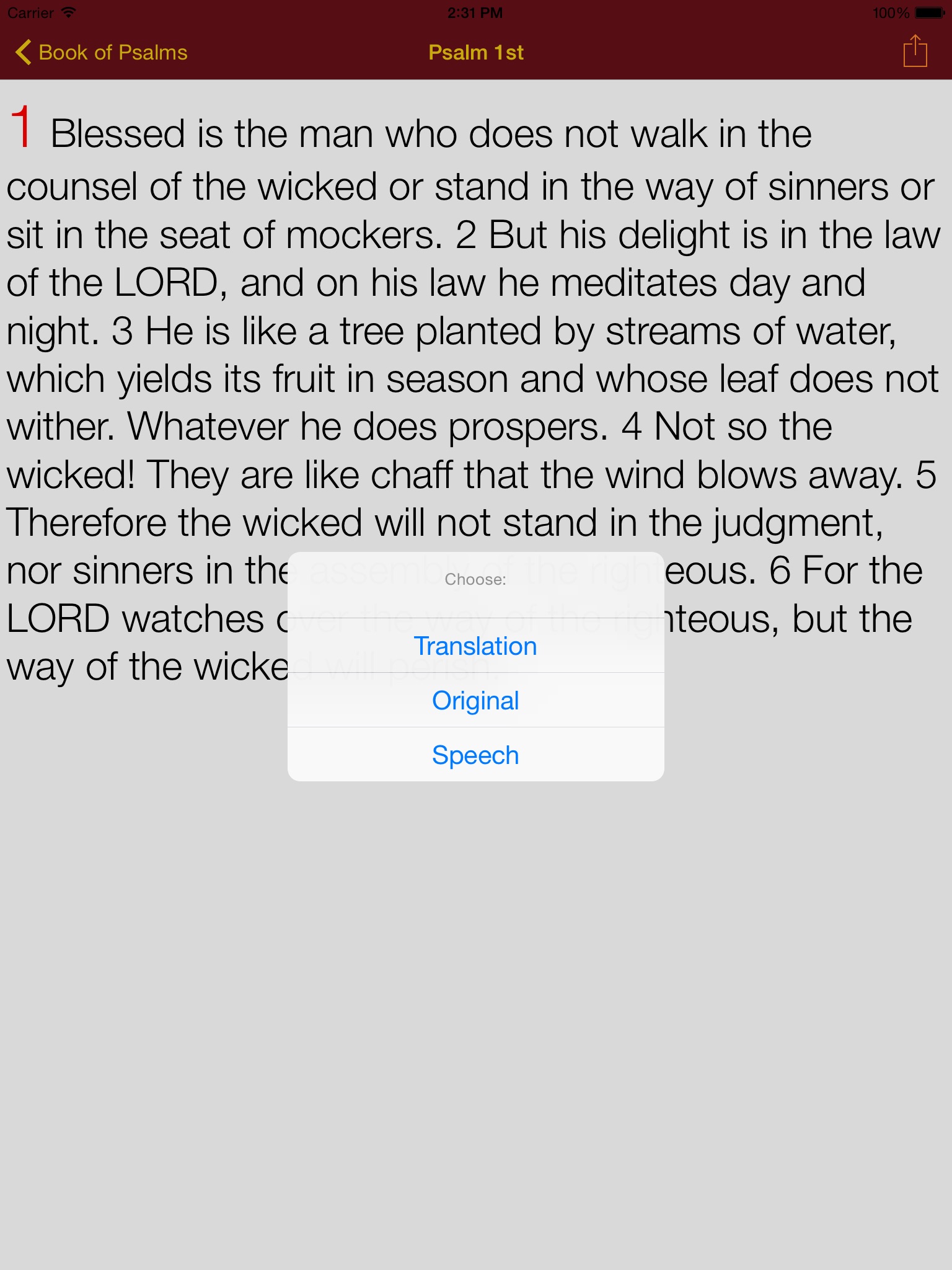Pick the Speech option
The image size is (952, 1270).
point(475,755)
